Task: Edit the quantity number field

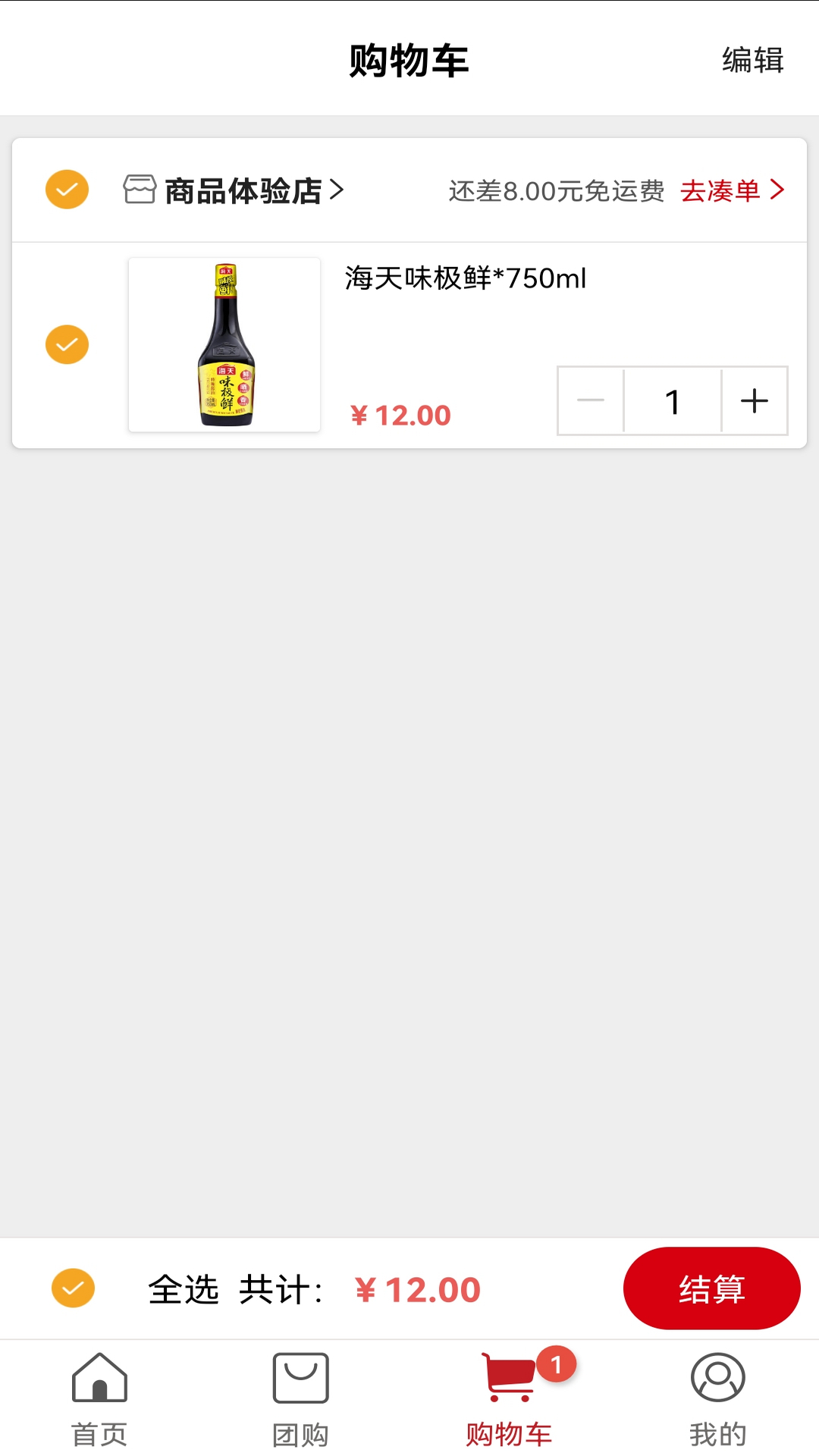Action: (672, 400)
